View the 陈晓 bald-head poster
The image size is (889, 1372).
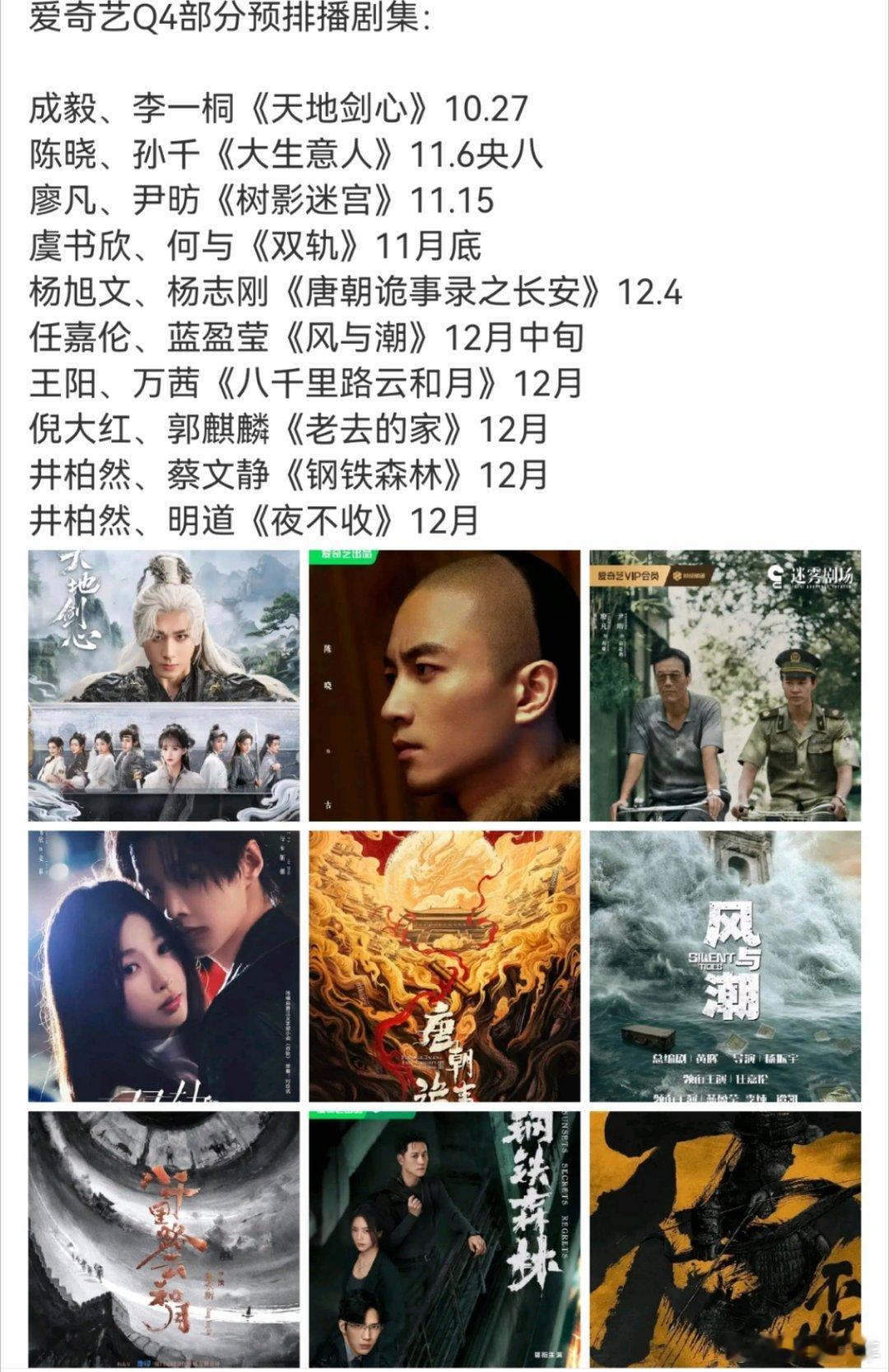[444, 685]
